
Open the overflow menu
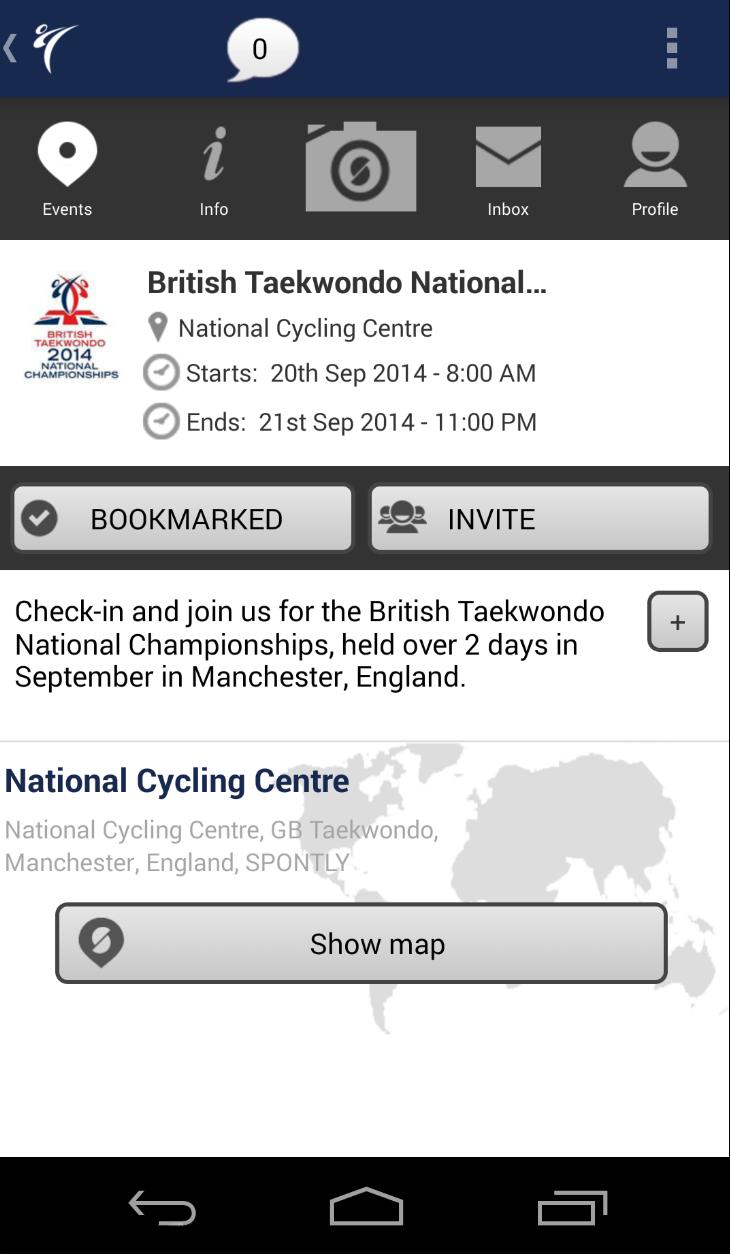pyautogui.click(x=672, y=48)
